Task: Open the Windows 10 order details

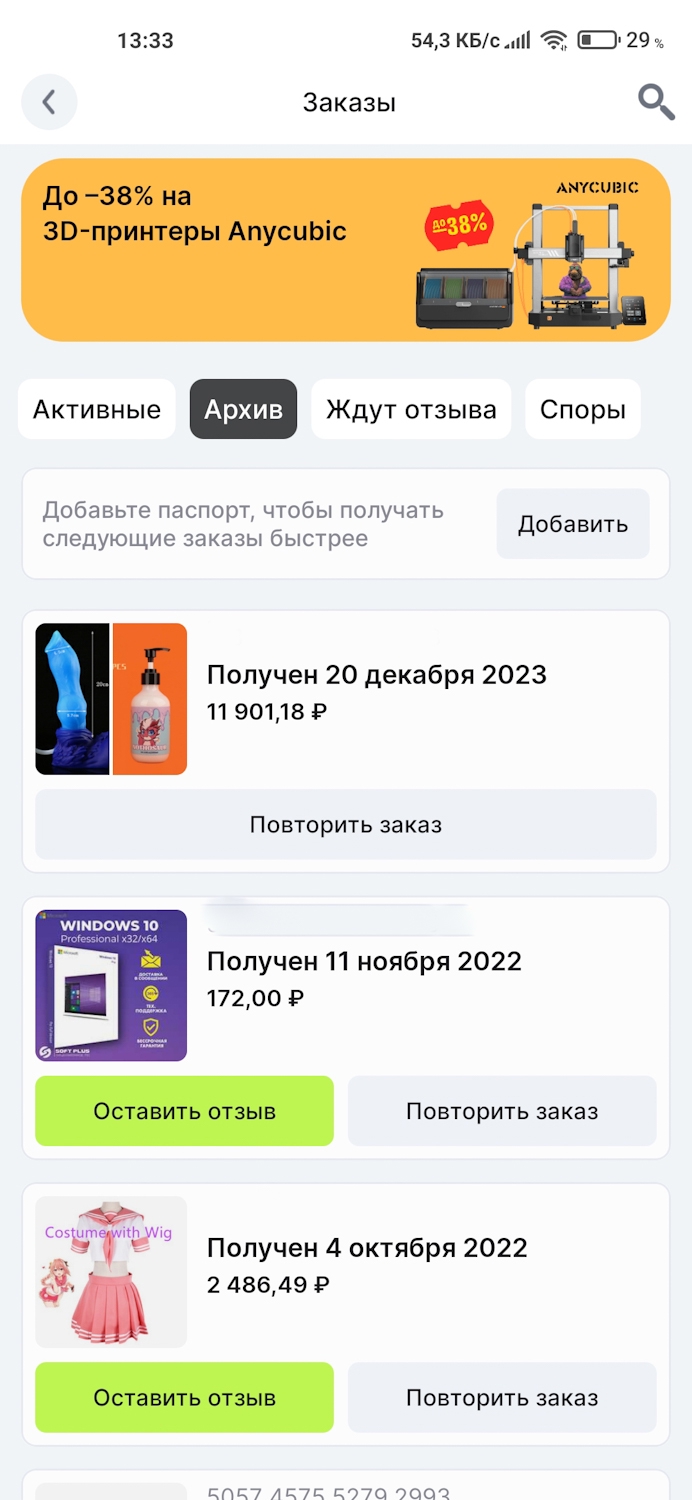Action: (364, 978)
